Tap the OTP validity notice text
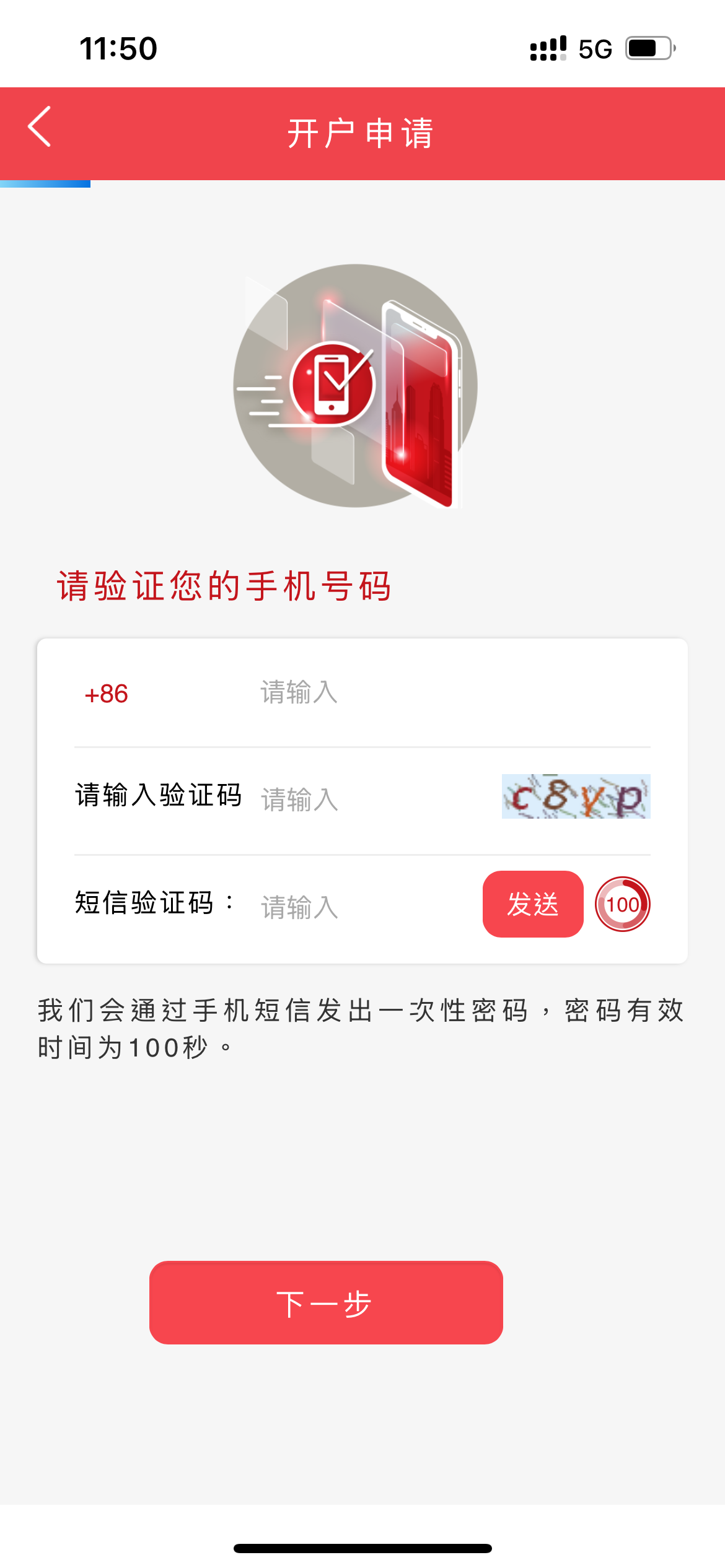 point(359,1028)
